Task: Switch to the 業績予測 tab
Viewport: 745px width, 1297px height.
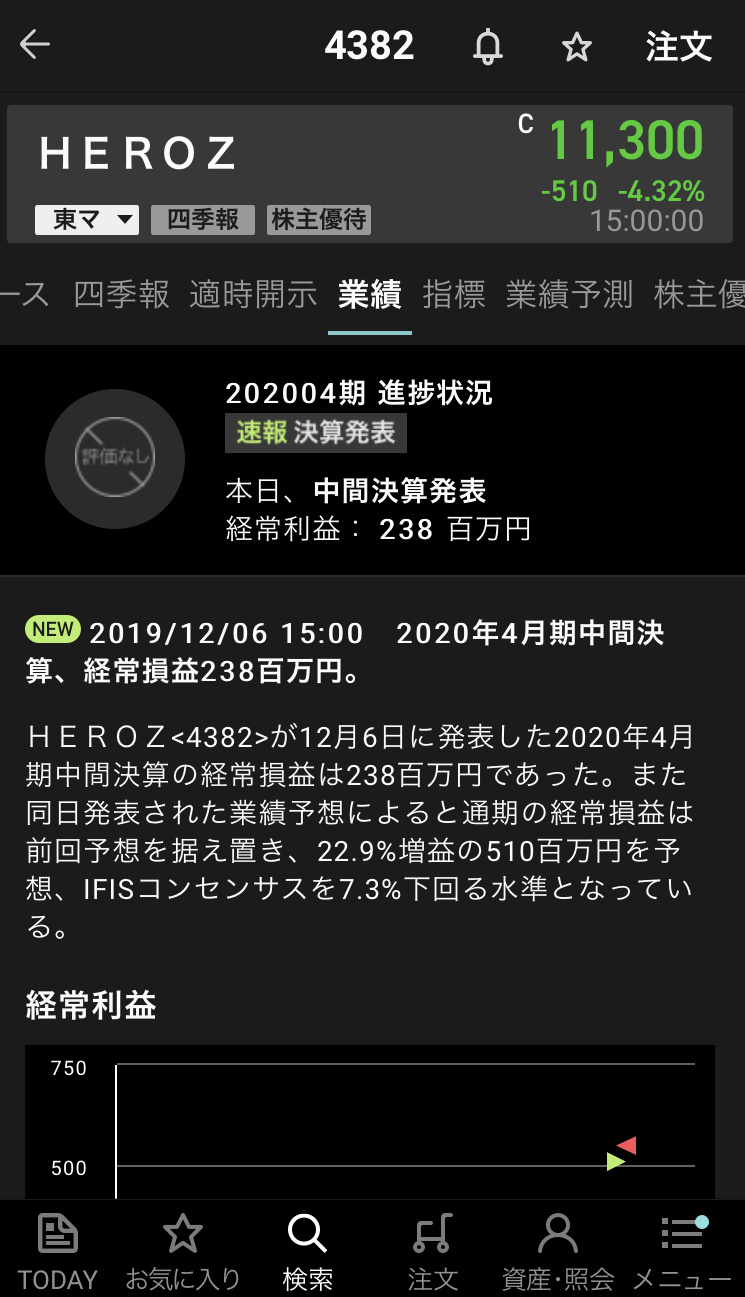Action: pos(569,294)
